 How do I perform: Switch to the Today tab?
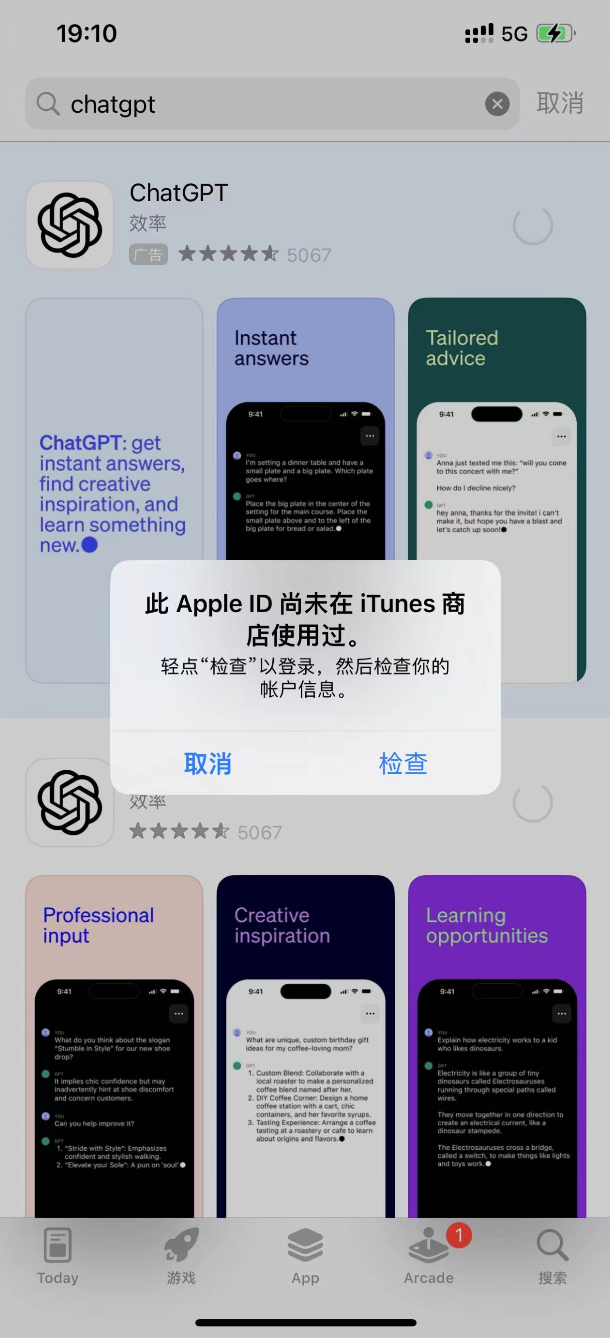(x=57, y=1256)
